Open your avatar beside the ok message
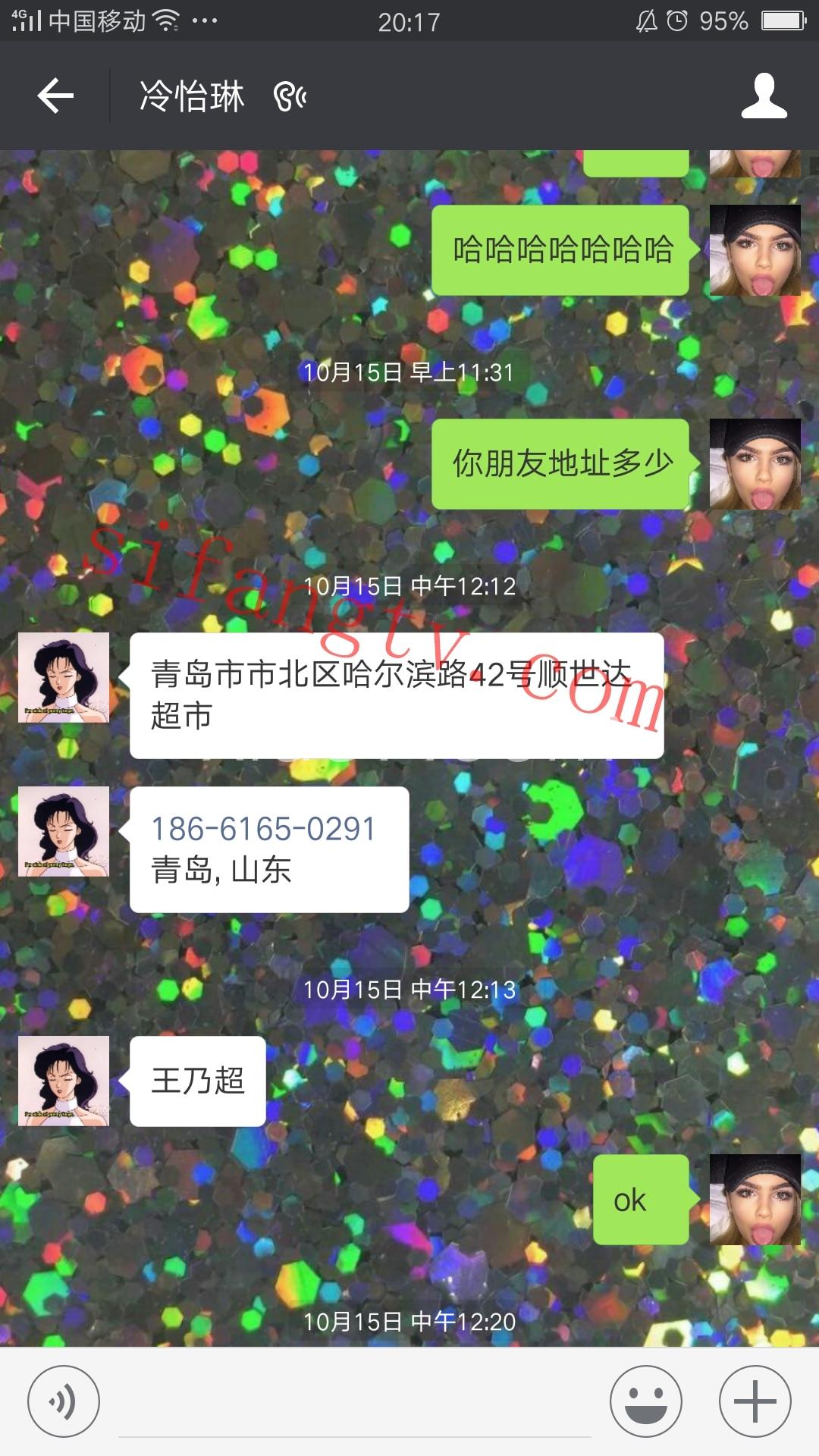The height and width of the screenshot is (1456, 819). click(755, 1200)
